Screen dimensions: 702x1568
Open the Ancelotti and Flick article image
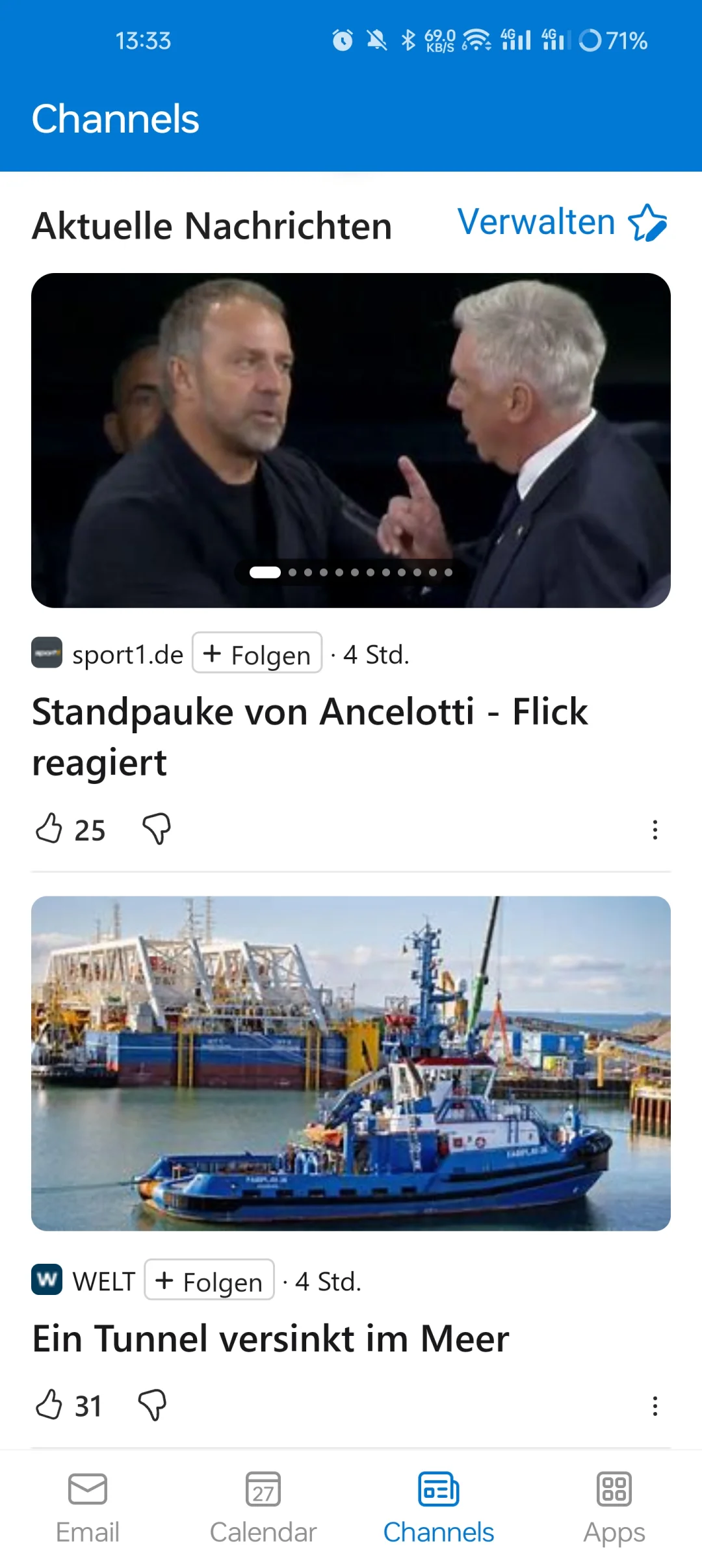click(x=351, y=440)
